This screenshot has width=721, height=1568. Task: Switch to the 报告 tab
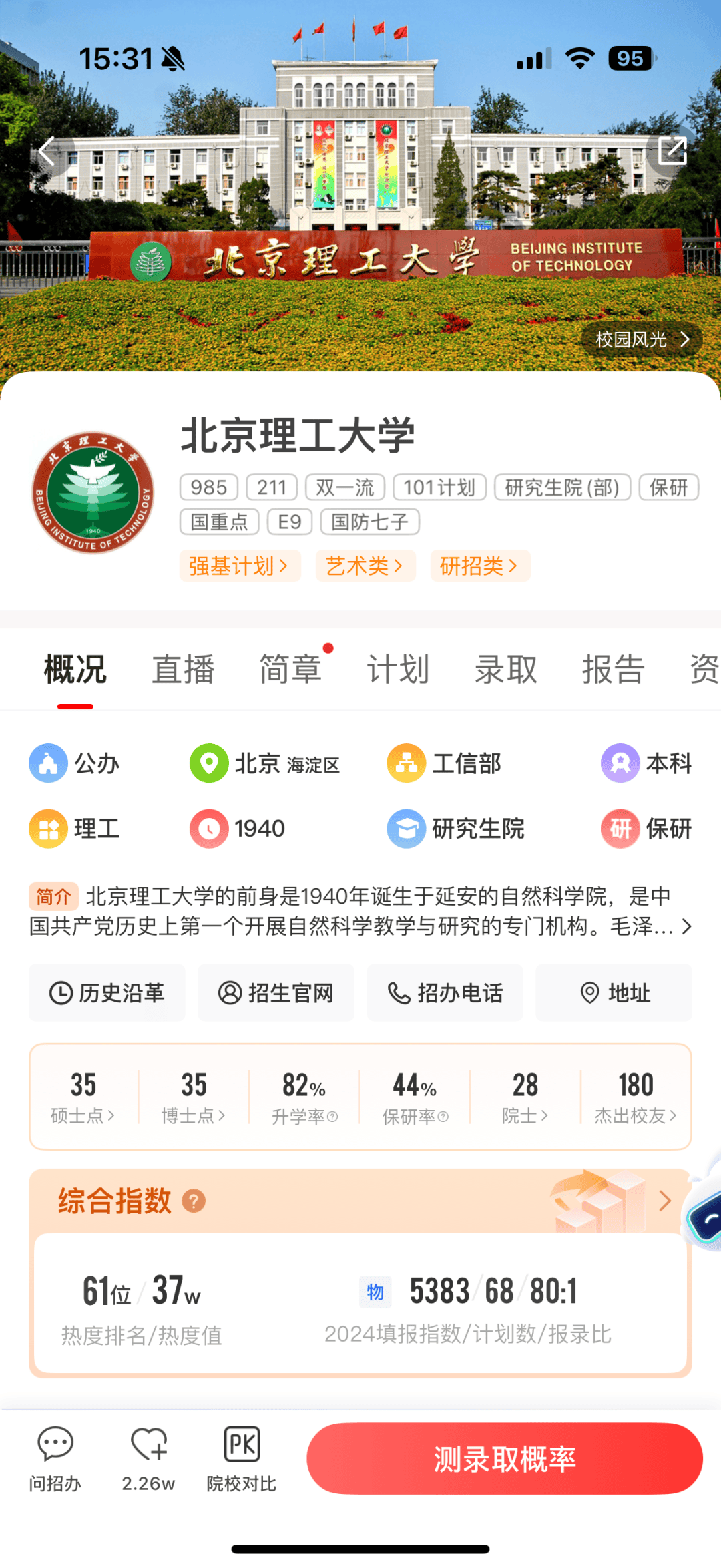coord(613,669)
